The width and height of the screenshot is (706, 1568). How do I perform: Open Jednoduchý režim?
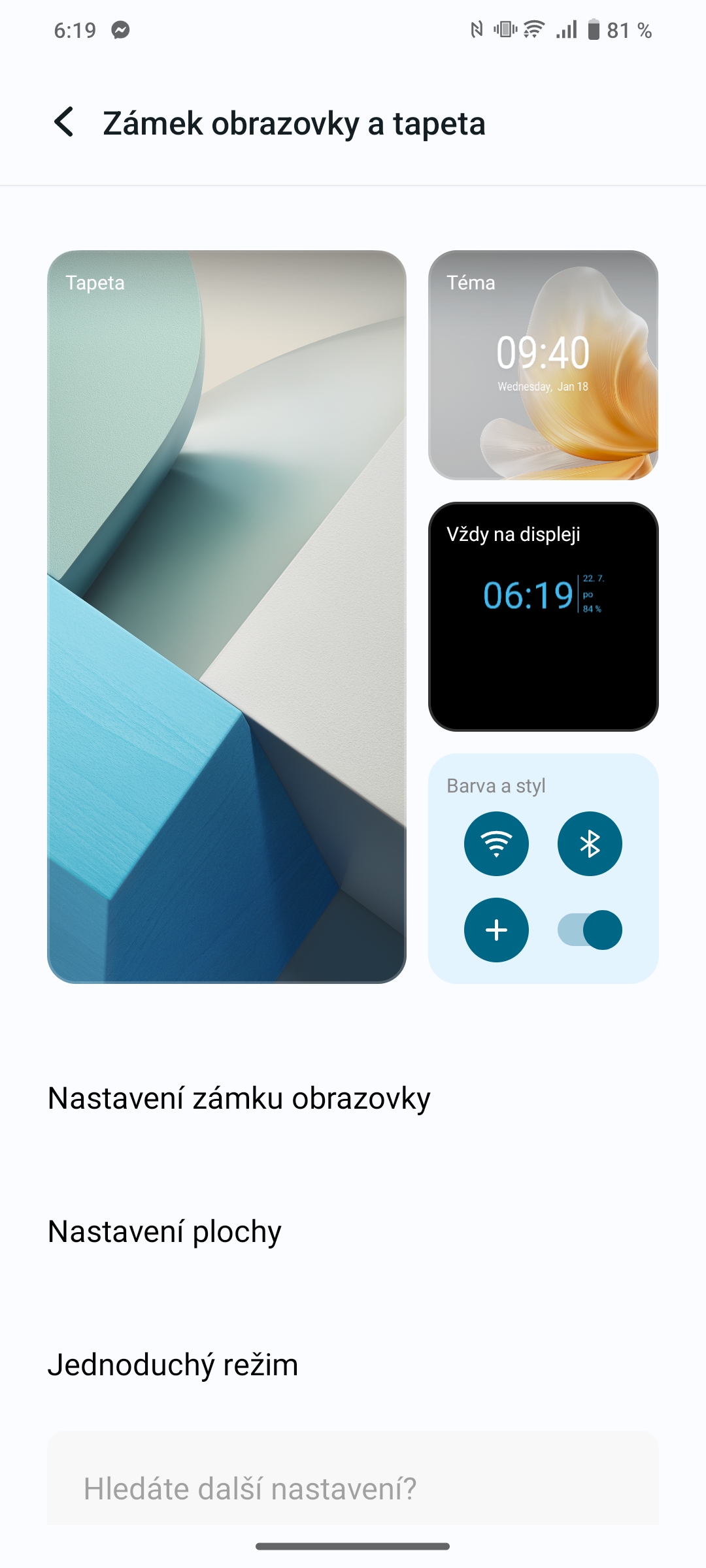(x=353, y=1365)
